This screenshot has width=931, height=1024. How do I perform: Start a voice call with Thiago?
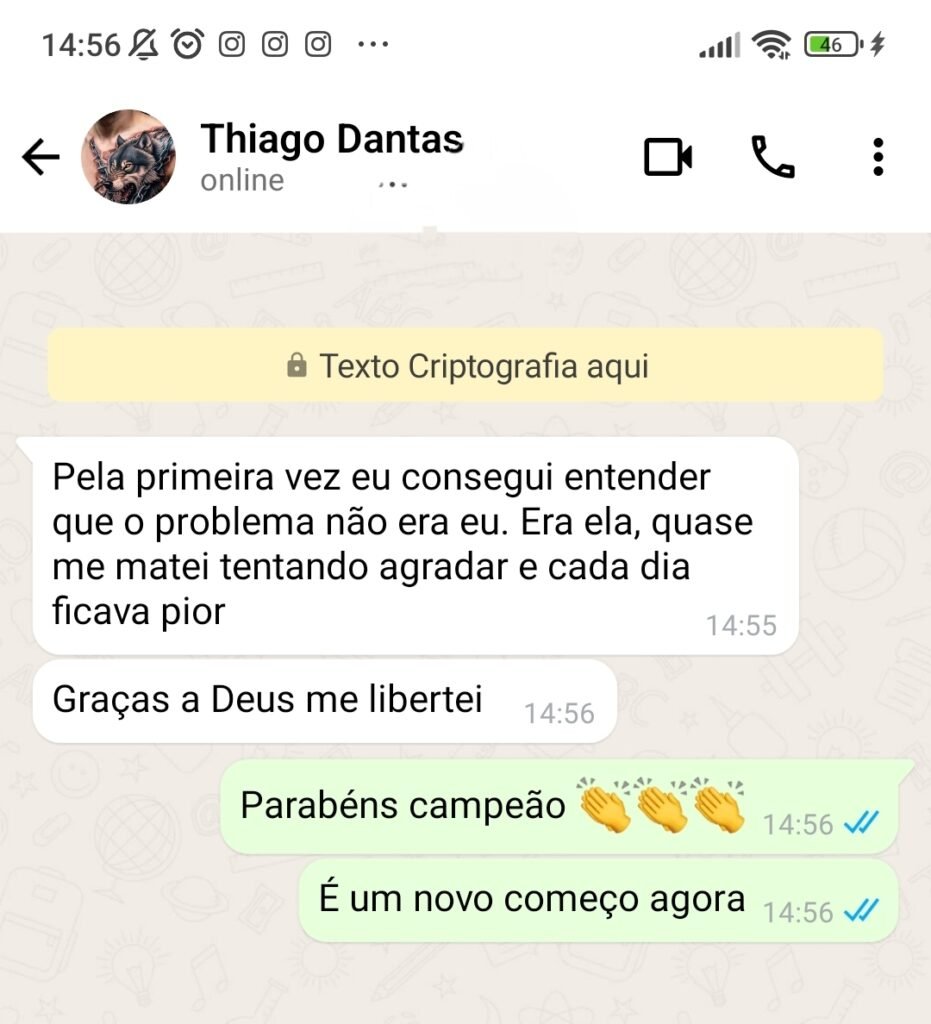773,157
